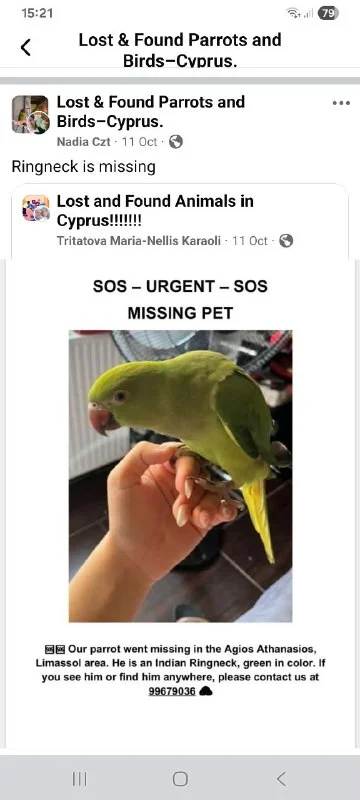View Nadia Czt's profile
Screen dimensions: 360x800
point(83,142)
